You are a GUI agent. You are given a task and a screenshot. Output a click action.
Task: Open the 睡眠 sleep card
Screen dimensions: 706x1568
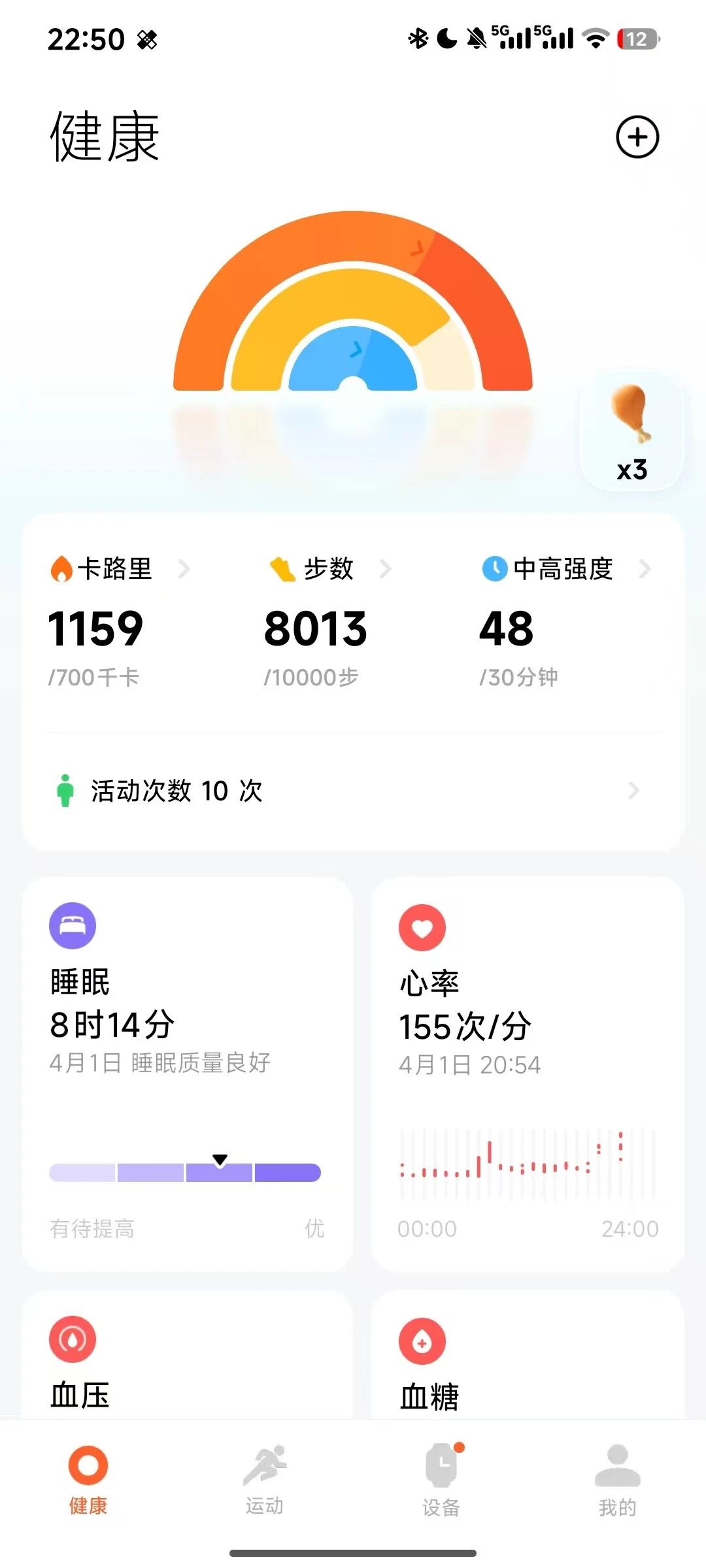coord(188,1071)
